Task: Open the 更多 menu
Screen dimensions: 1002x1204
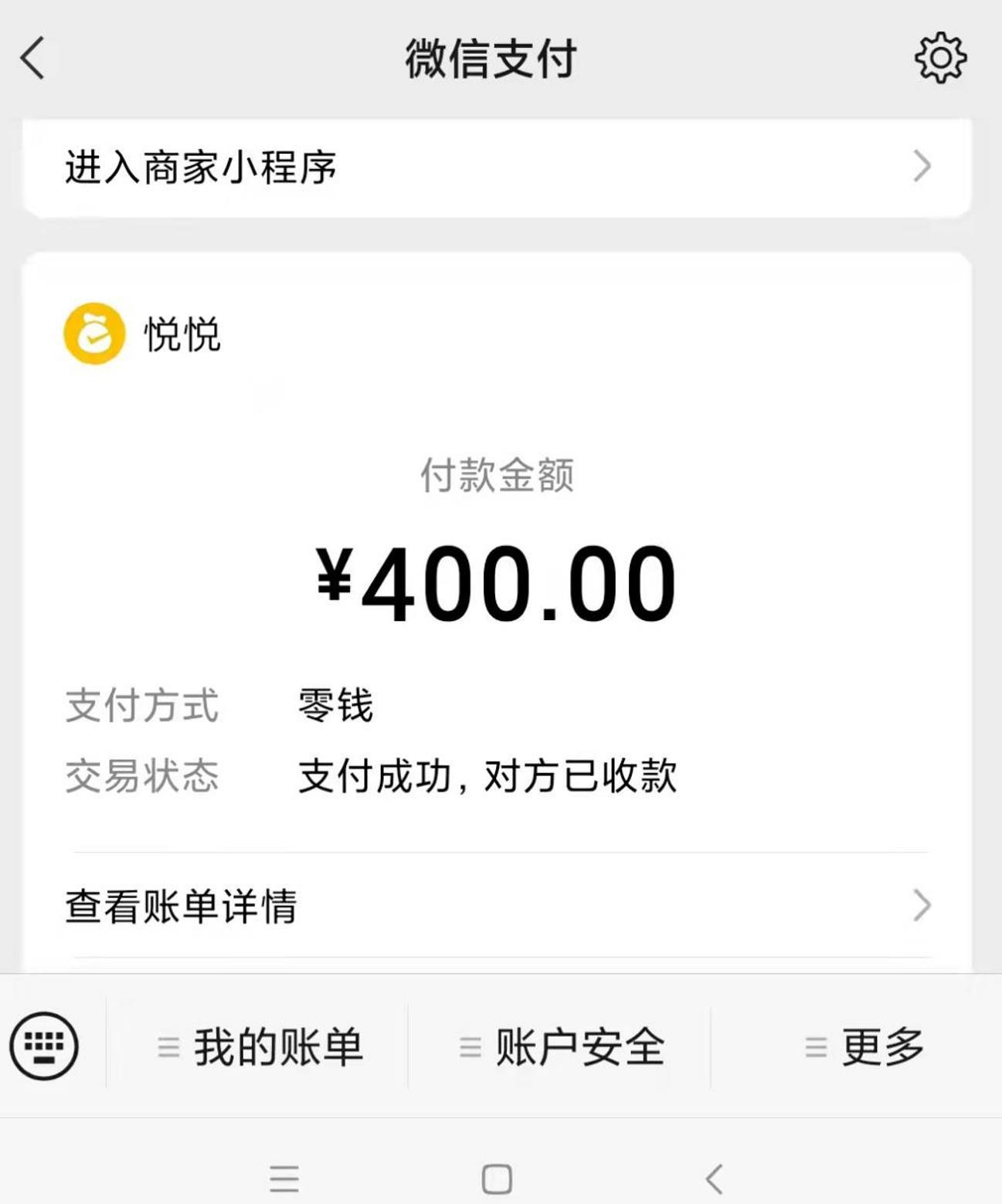Action: click(x=864, y=1047)
